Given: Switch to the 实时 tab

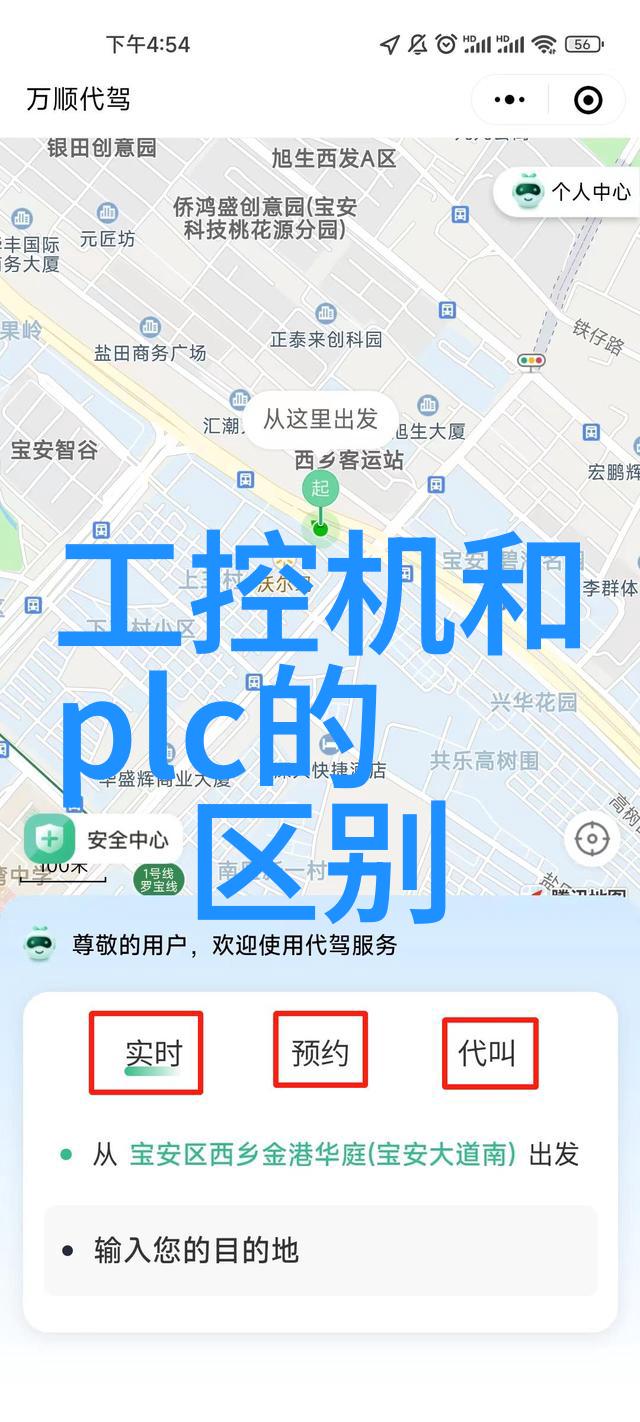Looking at the screenshot, I should [153, 1052].
